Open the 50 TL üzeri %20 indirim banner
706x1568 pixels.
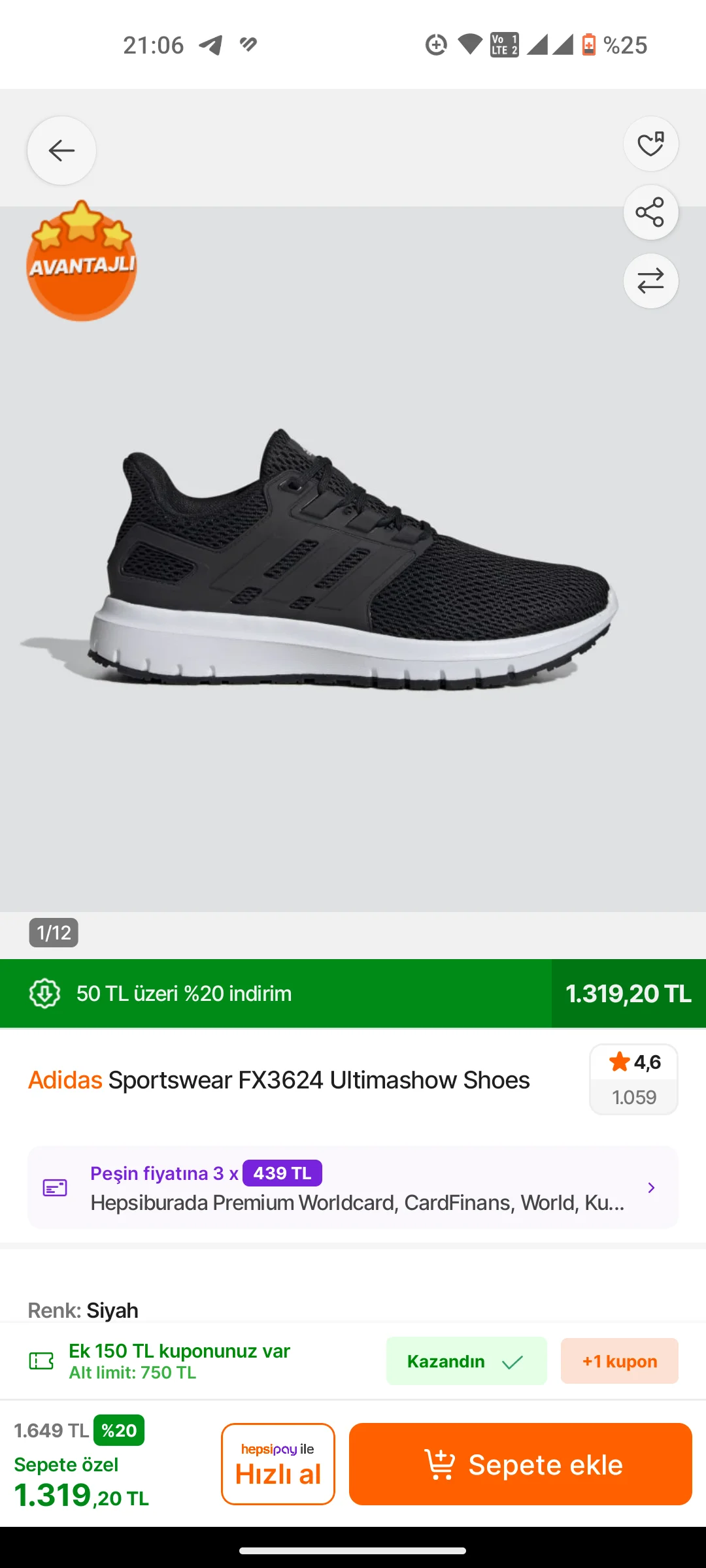275,993
